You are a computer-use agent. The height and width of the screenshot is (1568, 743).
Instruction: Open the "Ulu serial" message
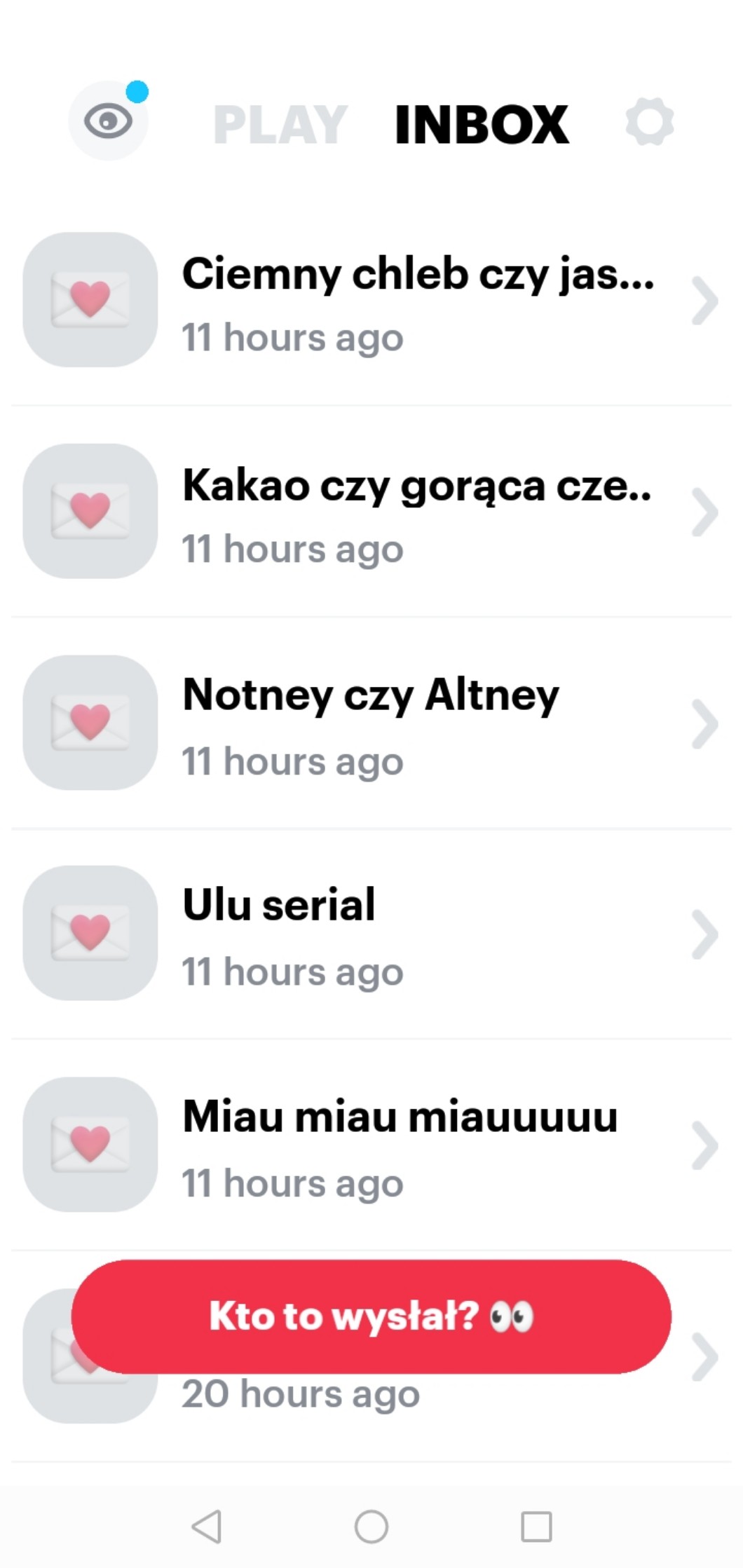(x=371, y=934)
